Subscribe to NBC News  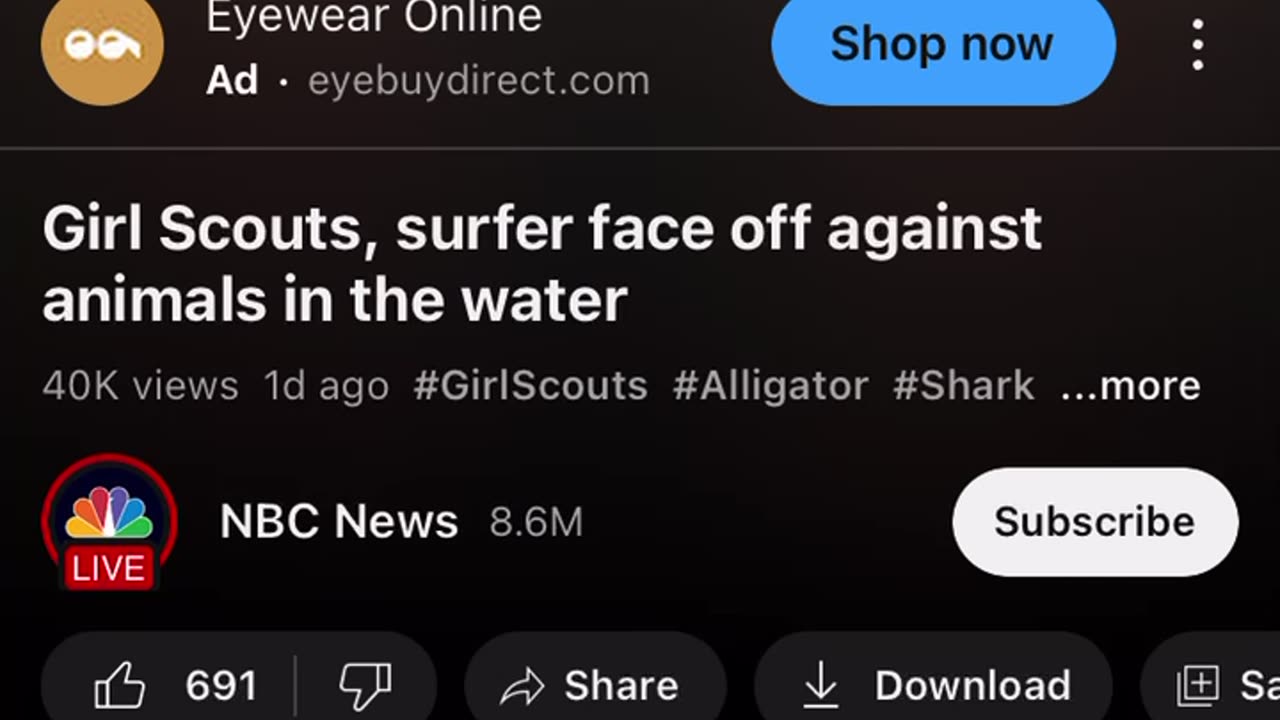click(1094, 522)
